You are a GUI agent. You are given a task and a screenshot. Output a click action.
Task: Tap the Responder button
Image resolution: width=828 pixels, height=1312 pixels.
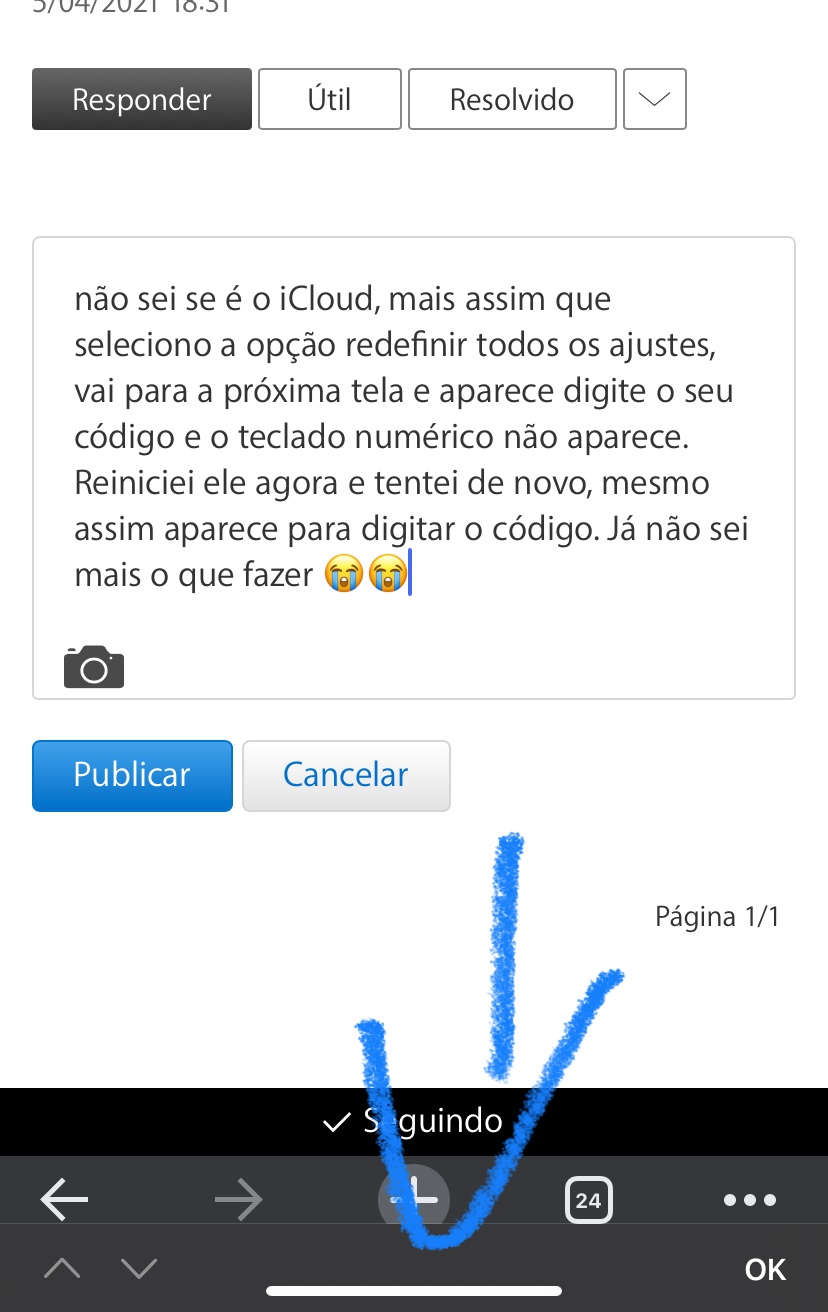(141, 99)
